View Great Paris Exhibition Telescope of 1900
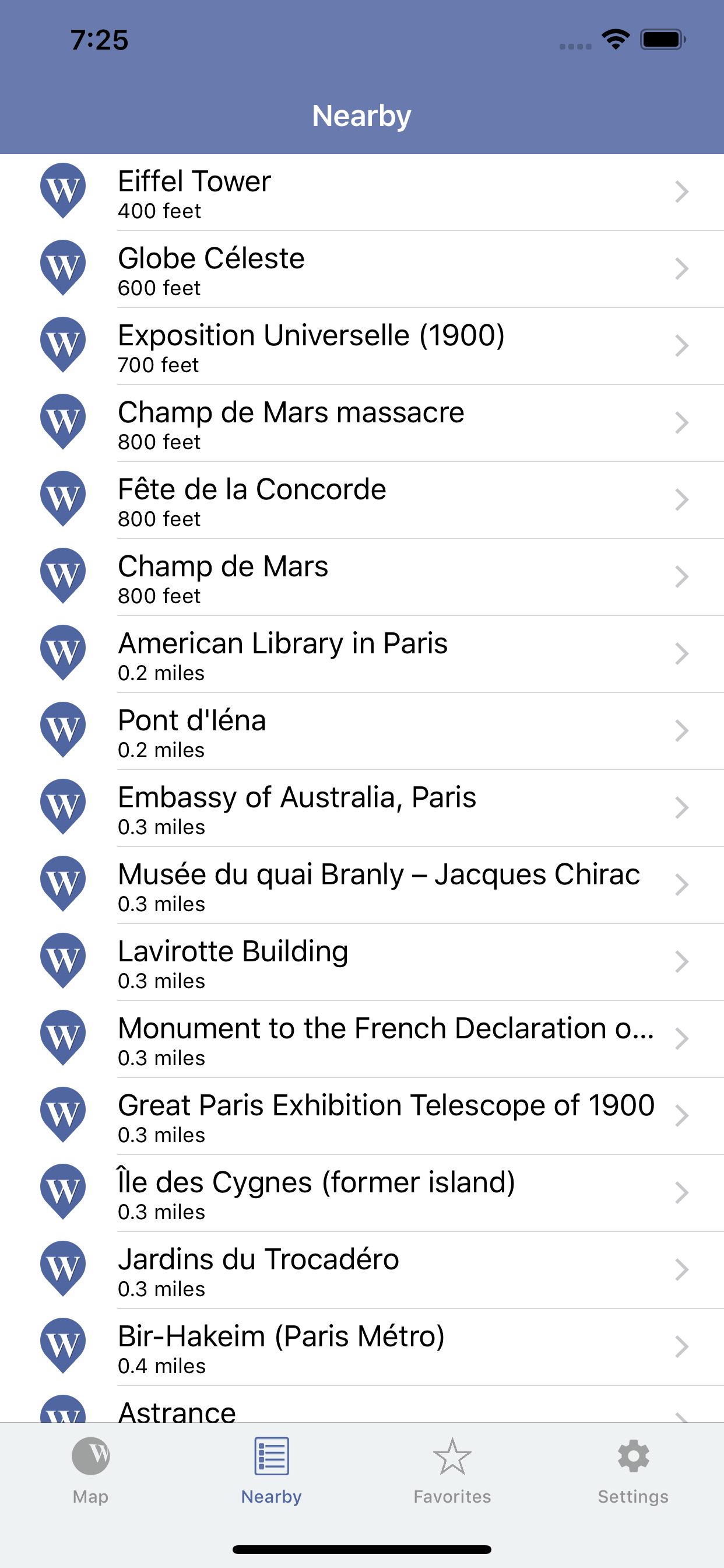Screen dimensions: 724x1568 362,1116
